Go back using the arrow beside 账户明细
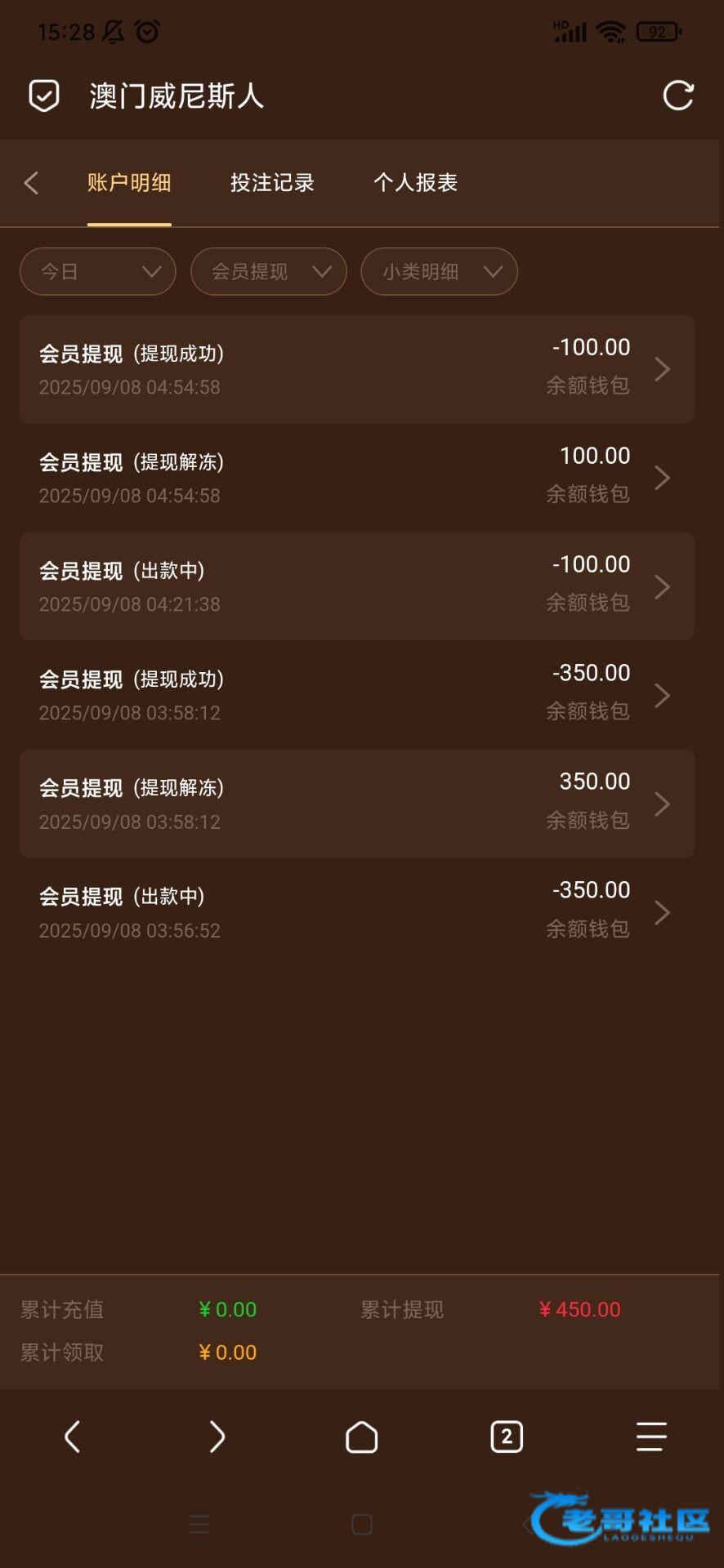 (x=32, y=183)
